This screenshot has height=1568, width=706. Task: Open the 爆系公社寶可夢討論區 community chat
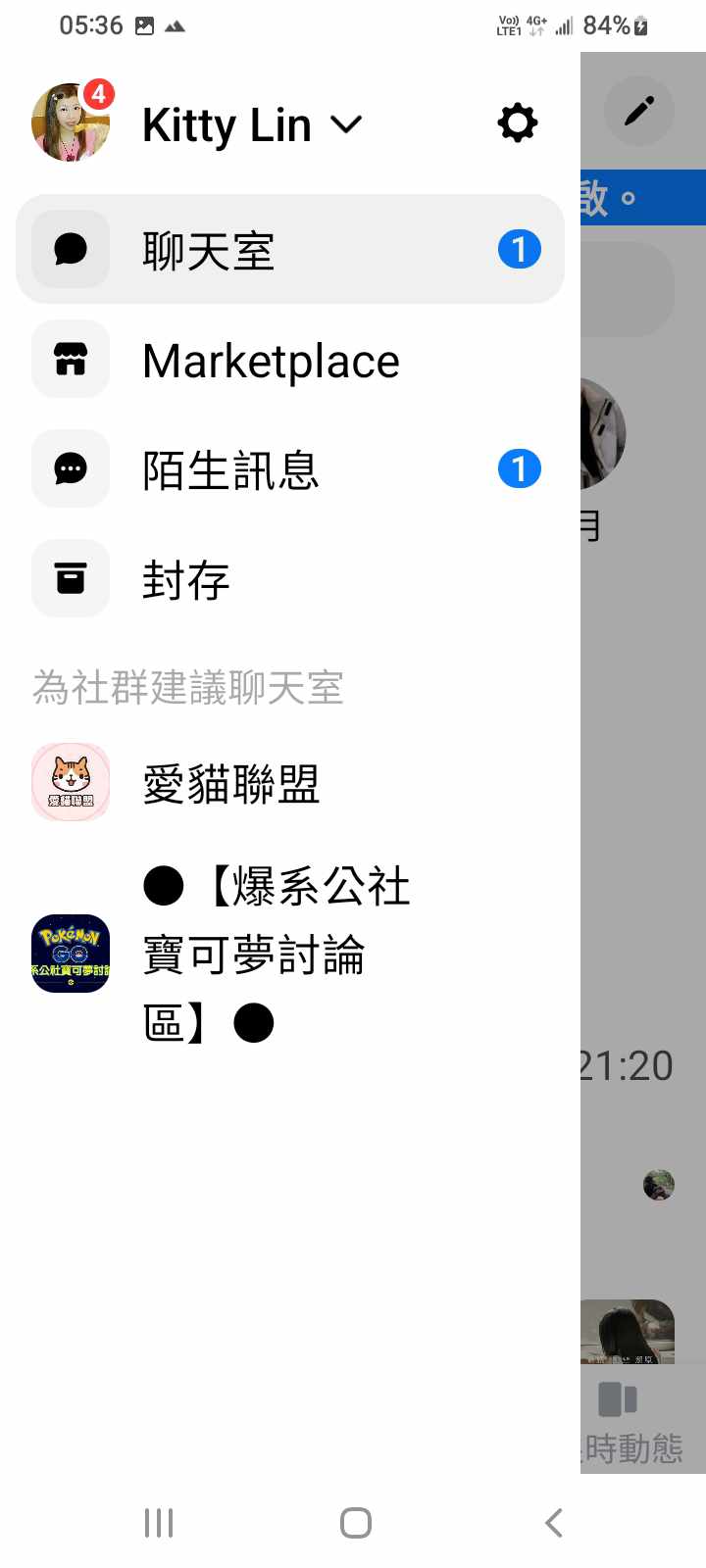[277, 954]
